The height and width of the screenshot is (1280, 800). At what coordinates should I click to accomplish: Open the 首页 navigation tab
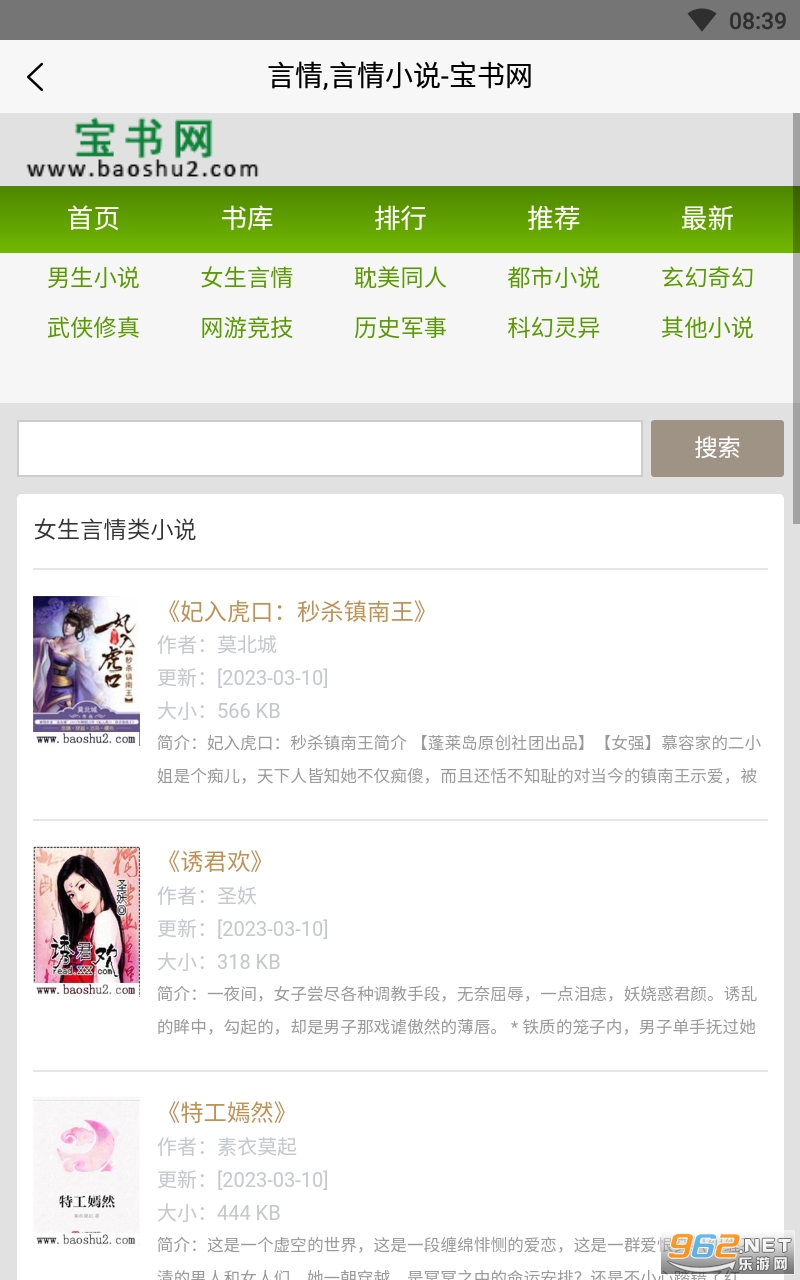(x=93, y=218)
